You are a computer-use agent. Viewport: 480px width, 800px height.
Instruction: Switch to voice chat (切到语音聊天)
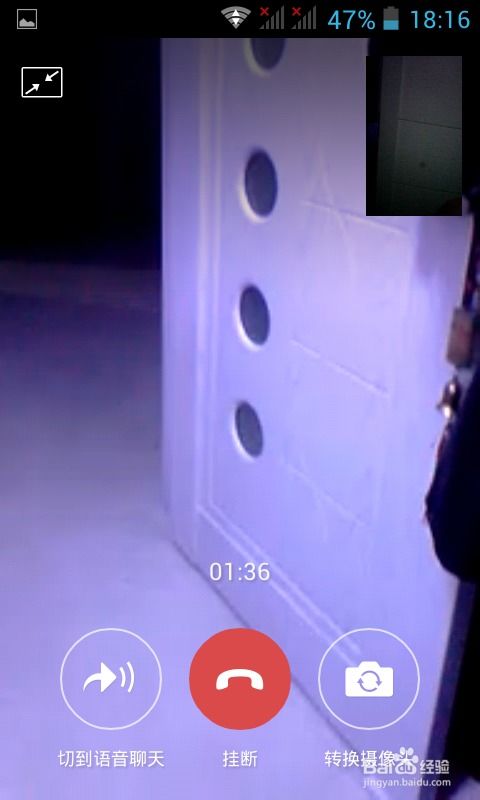tap(111, 679)
